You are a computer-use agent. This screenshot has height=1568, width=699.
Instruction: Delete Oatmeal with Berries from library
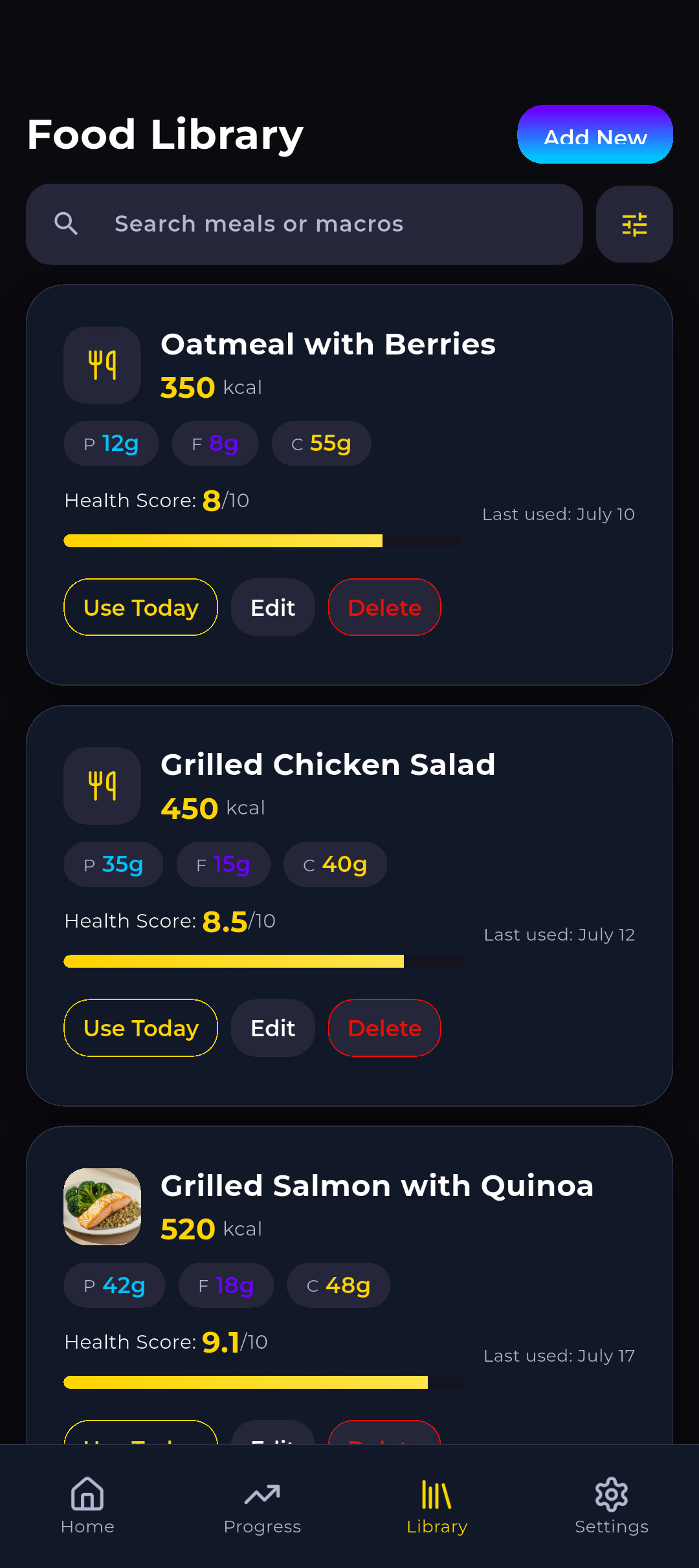pos(384,607)
